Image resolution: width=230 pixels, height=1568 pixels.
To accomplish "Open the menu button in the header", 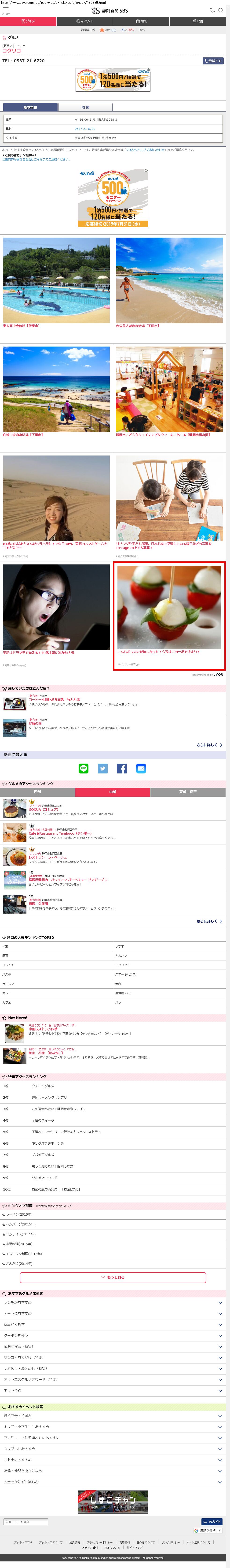I will click(x=5, y=11).
